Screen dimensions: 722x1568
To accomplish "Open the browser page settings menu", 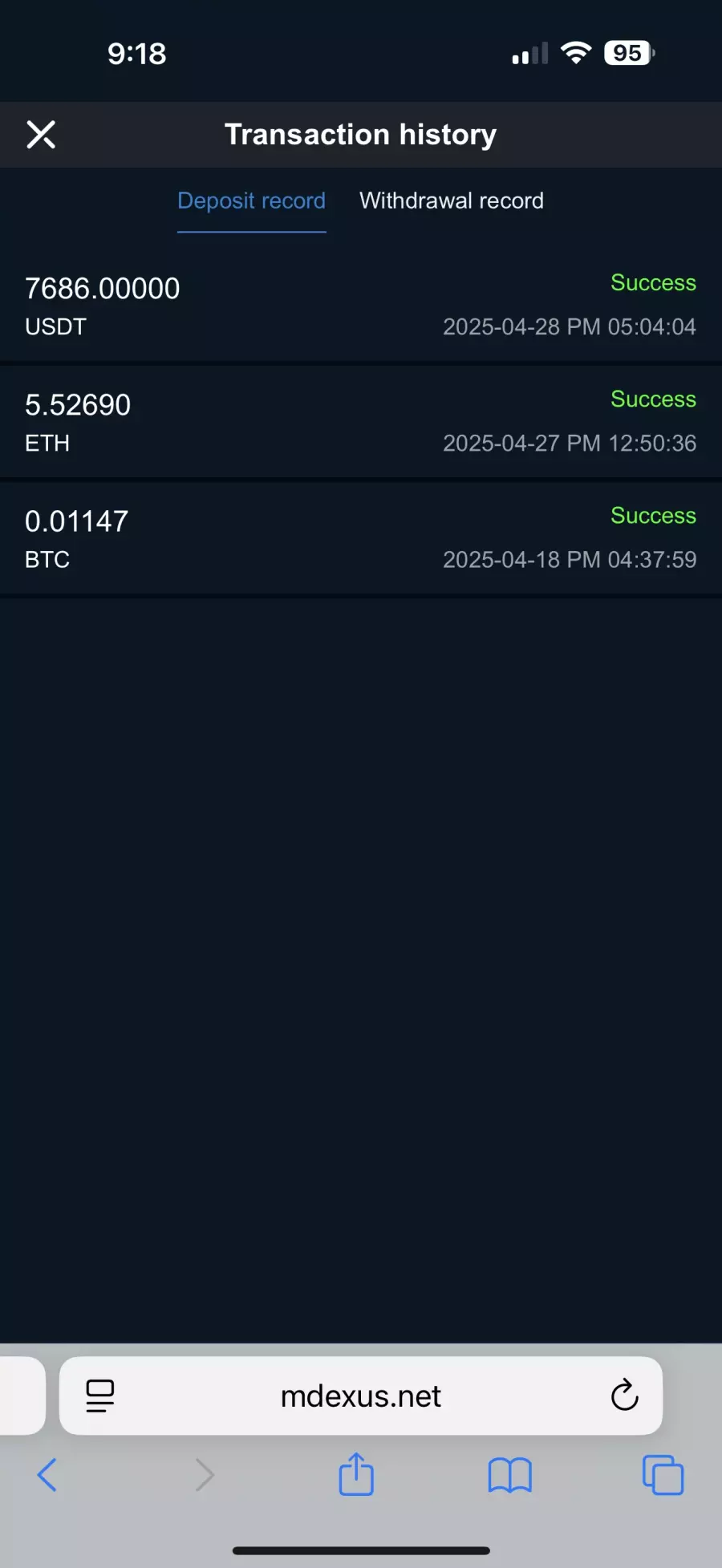I will [x=100, y=1396].
